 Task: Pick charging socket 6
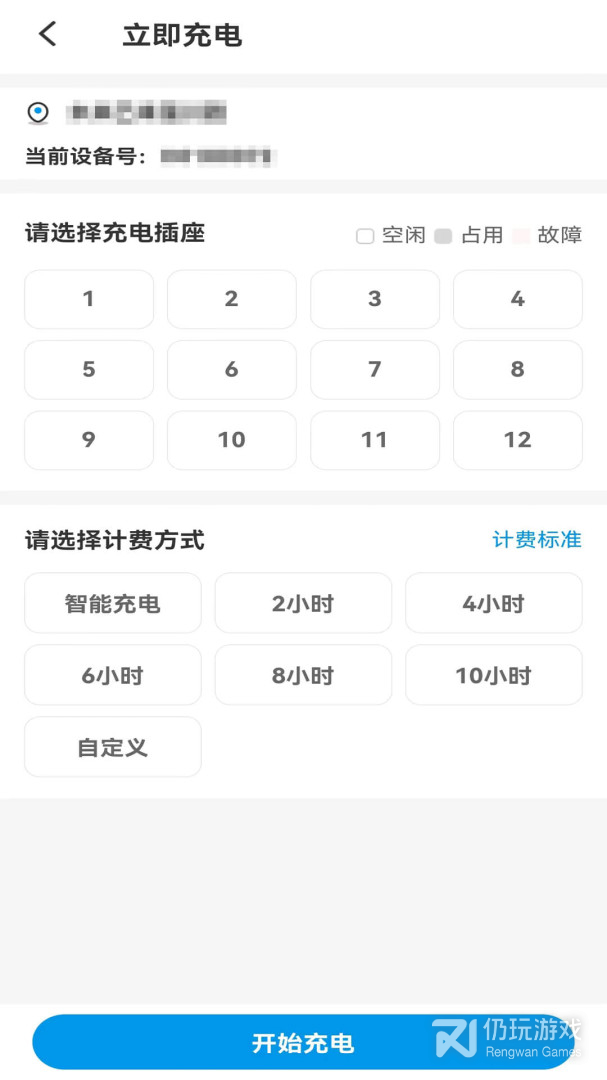click(232, 370)
